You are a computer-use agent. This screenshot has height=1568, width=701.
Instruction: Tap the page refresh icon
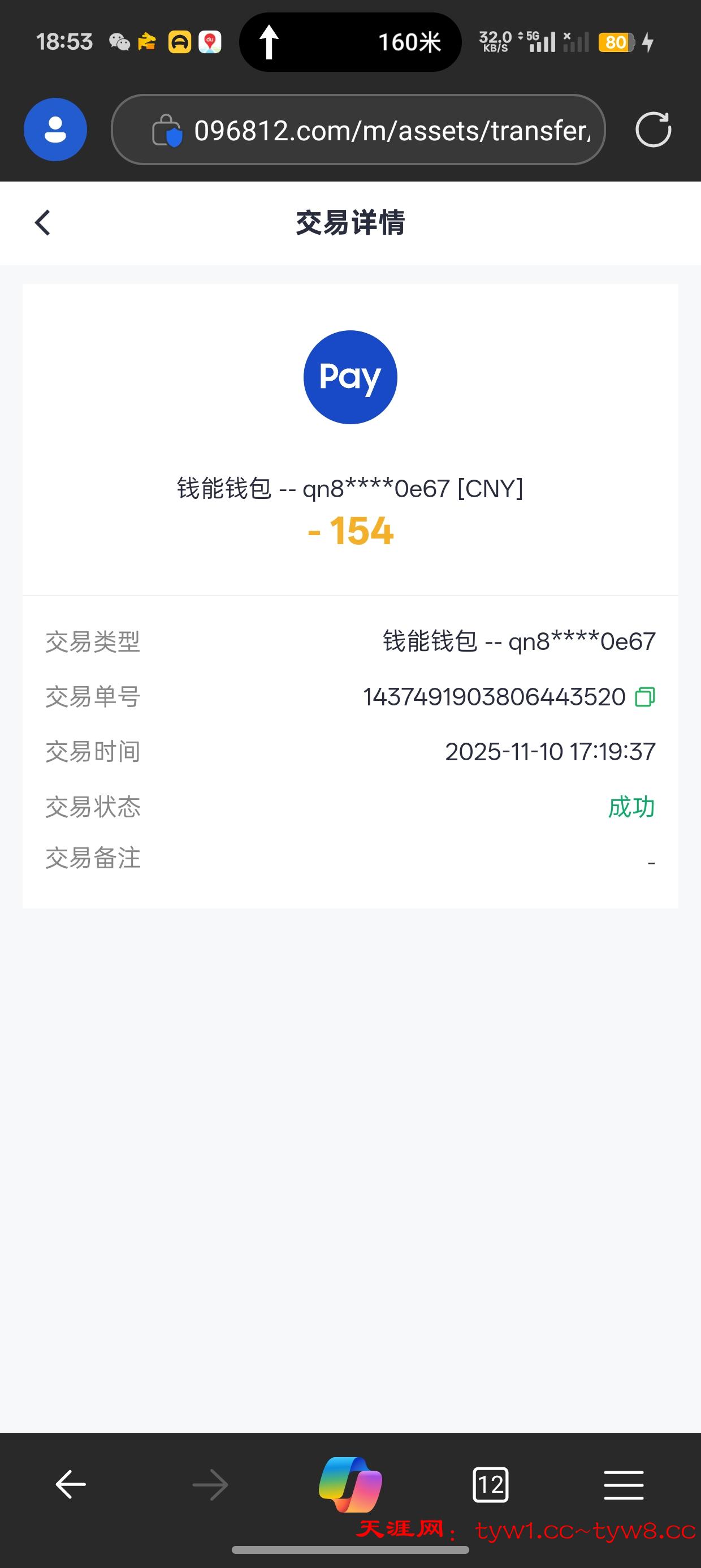tap(653, 130)
